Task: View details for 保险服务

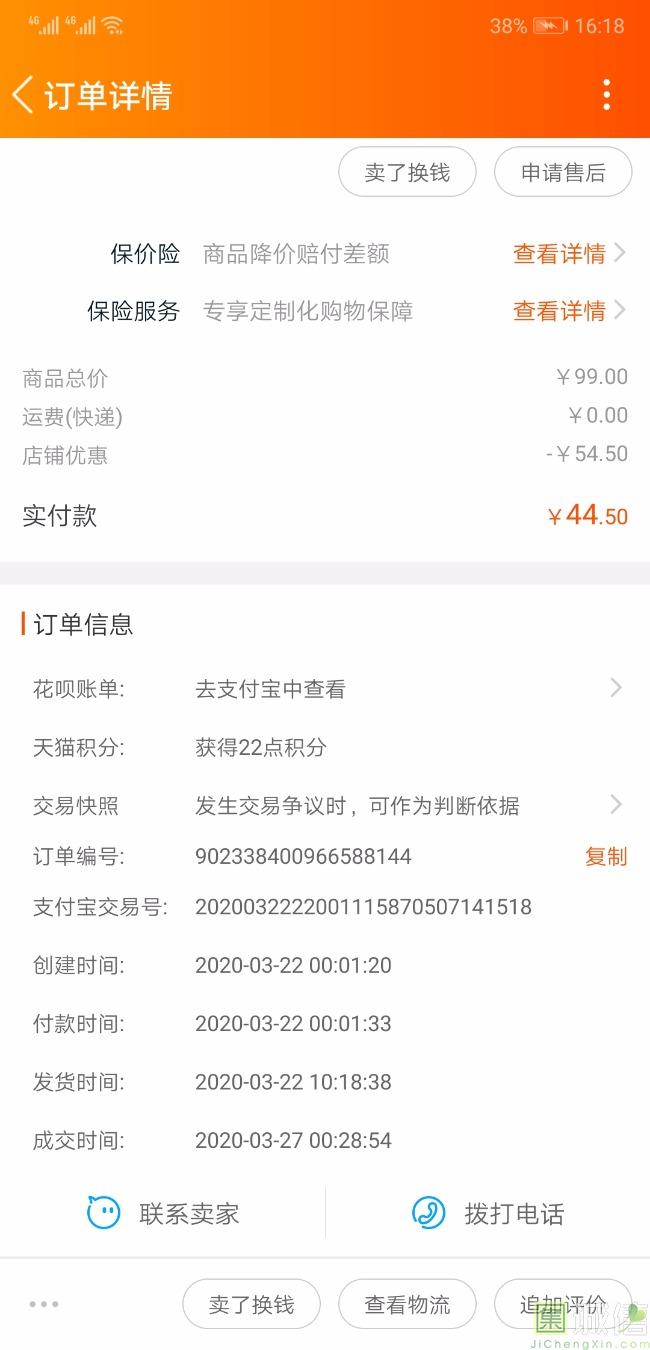Action: [569, 311]
